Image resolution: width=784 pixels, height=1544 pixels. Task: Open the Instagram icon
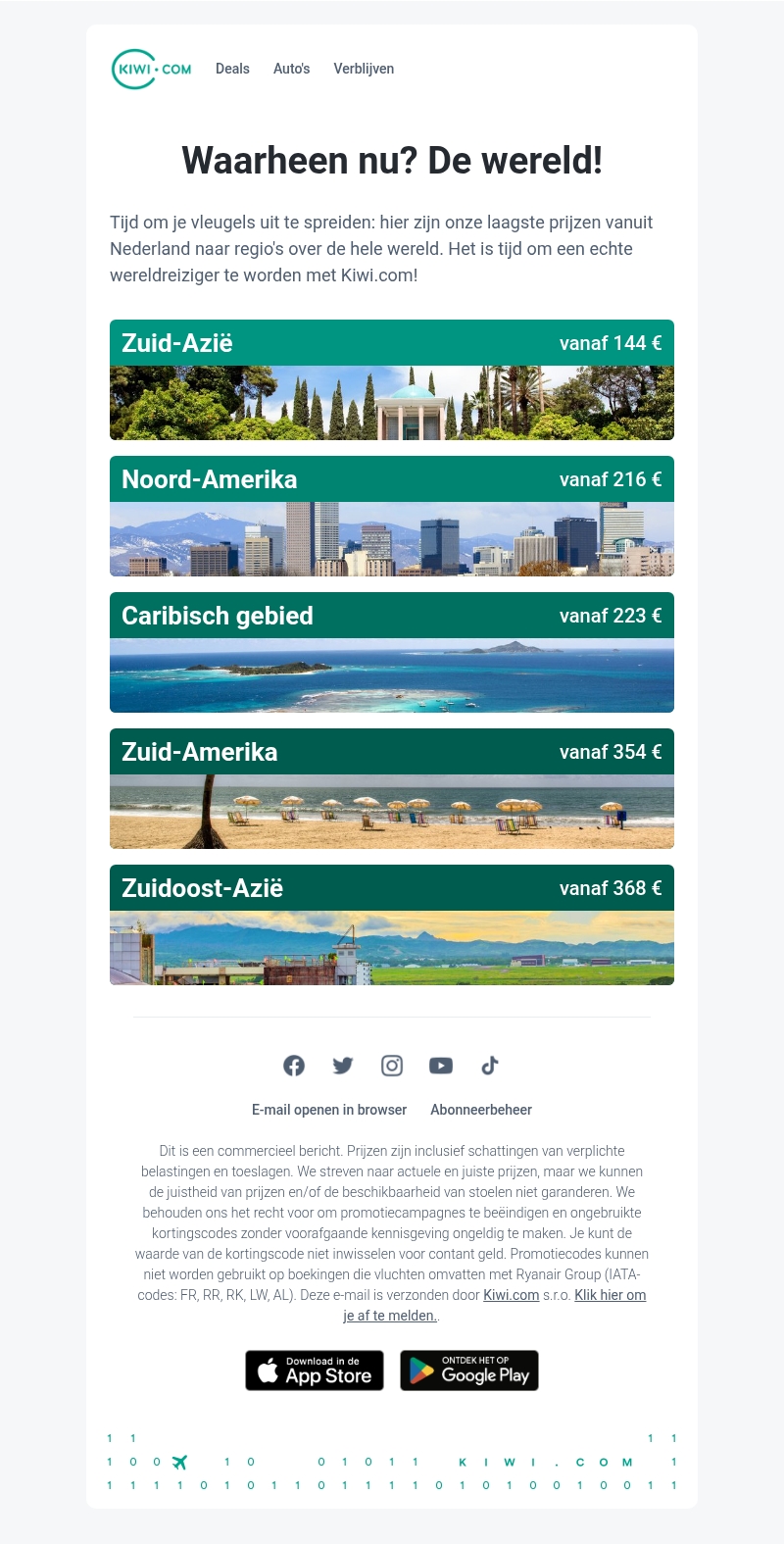pos(392,1066)
